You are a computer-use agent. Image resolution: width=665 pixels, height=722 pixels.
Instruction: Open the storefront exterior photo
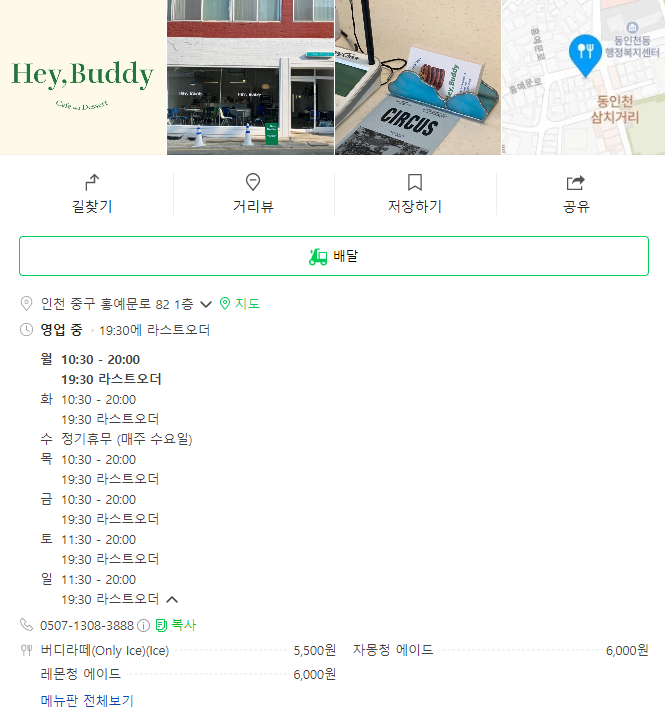[x=250, y=77]
